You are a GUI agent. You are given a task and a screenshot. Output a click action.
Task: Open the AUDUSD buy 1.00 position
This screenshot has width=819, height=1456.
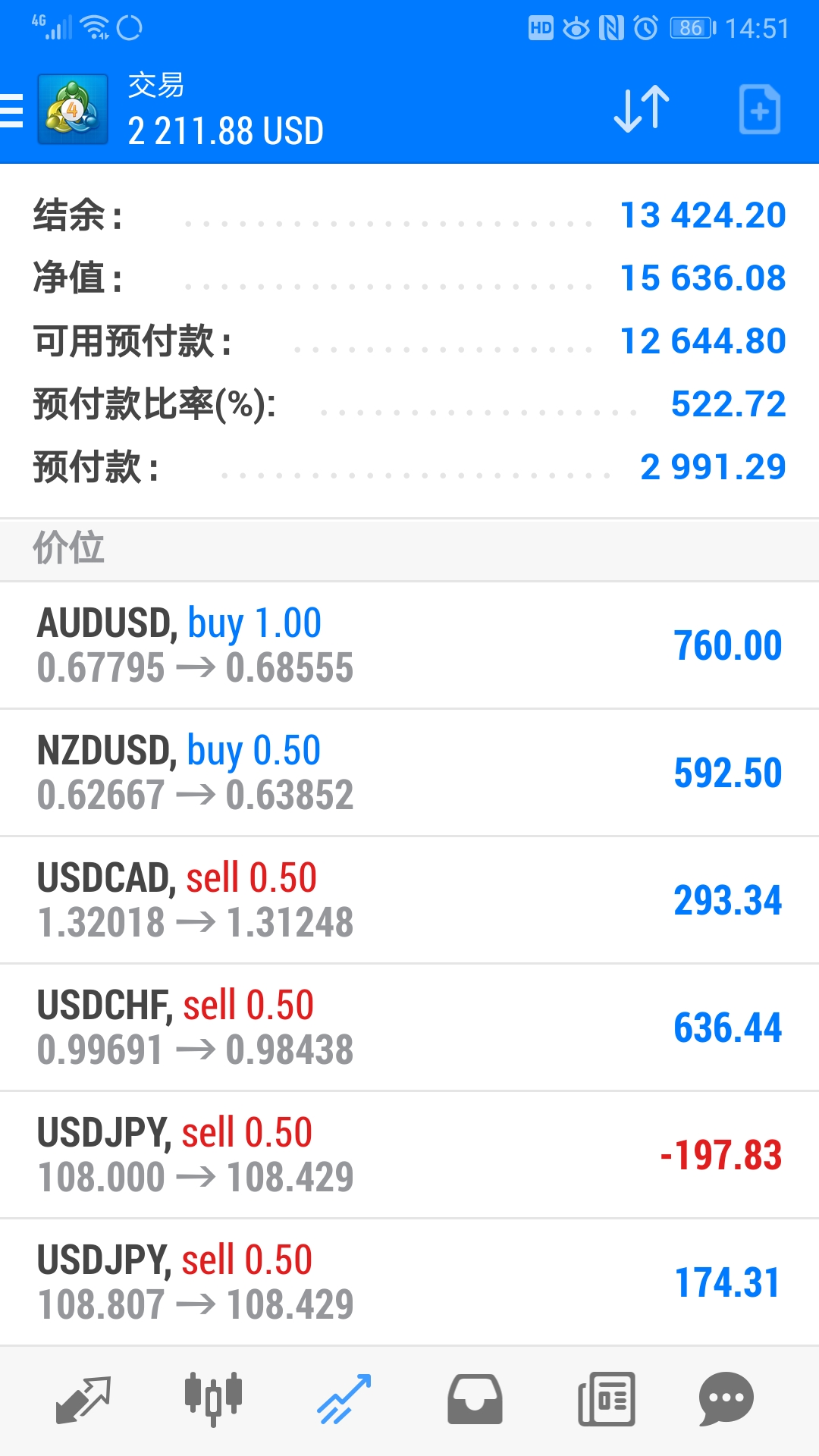(409, 646)
